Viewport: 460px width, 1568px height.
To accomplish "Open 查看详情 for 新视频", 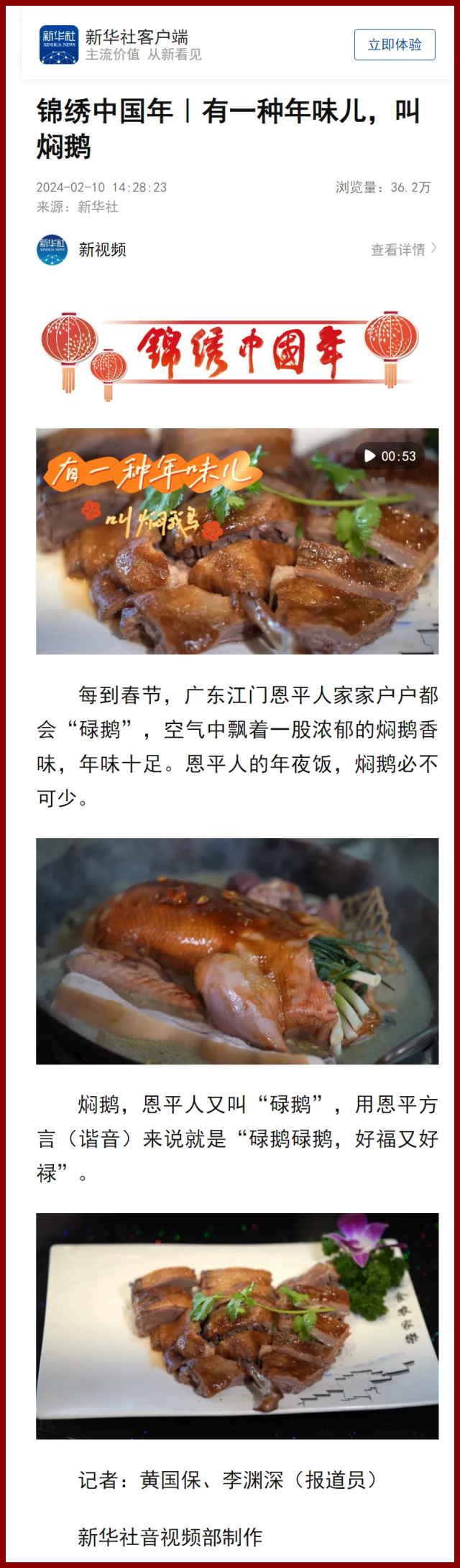I will pyautogui.click(x=403, y=249).
